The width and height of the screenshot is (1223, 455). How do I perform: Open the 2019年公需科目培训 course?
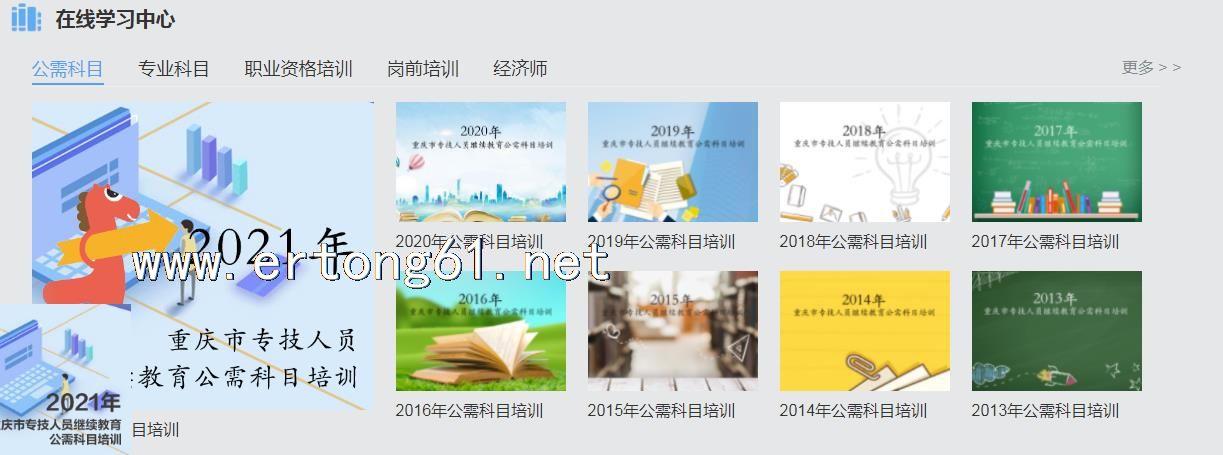click(x=672, y=162)
